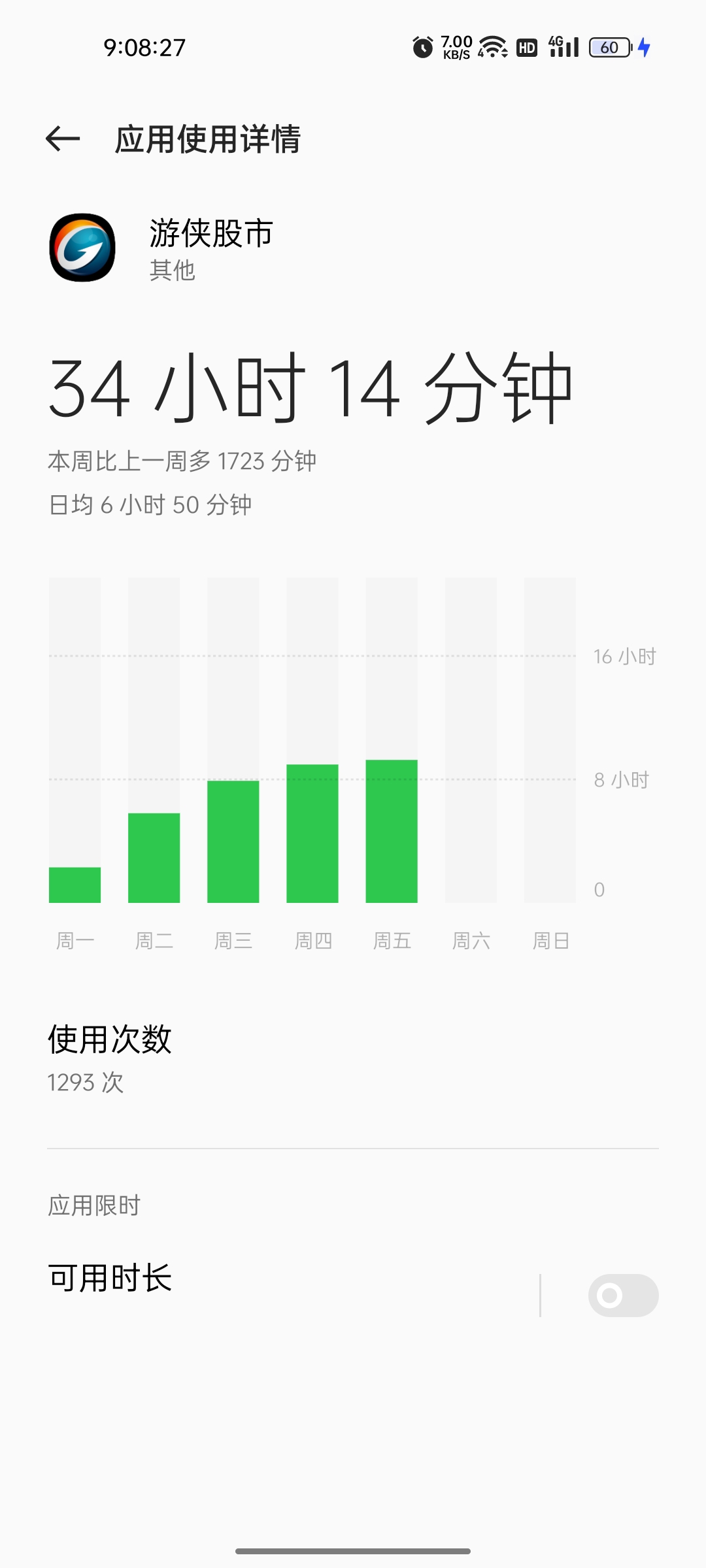Go back from 应用使用详情
Viewport: 706px width, 1568px height.
pyautogui.click(x=63, y=139)
